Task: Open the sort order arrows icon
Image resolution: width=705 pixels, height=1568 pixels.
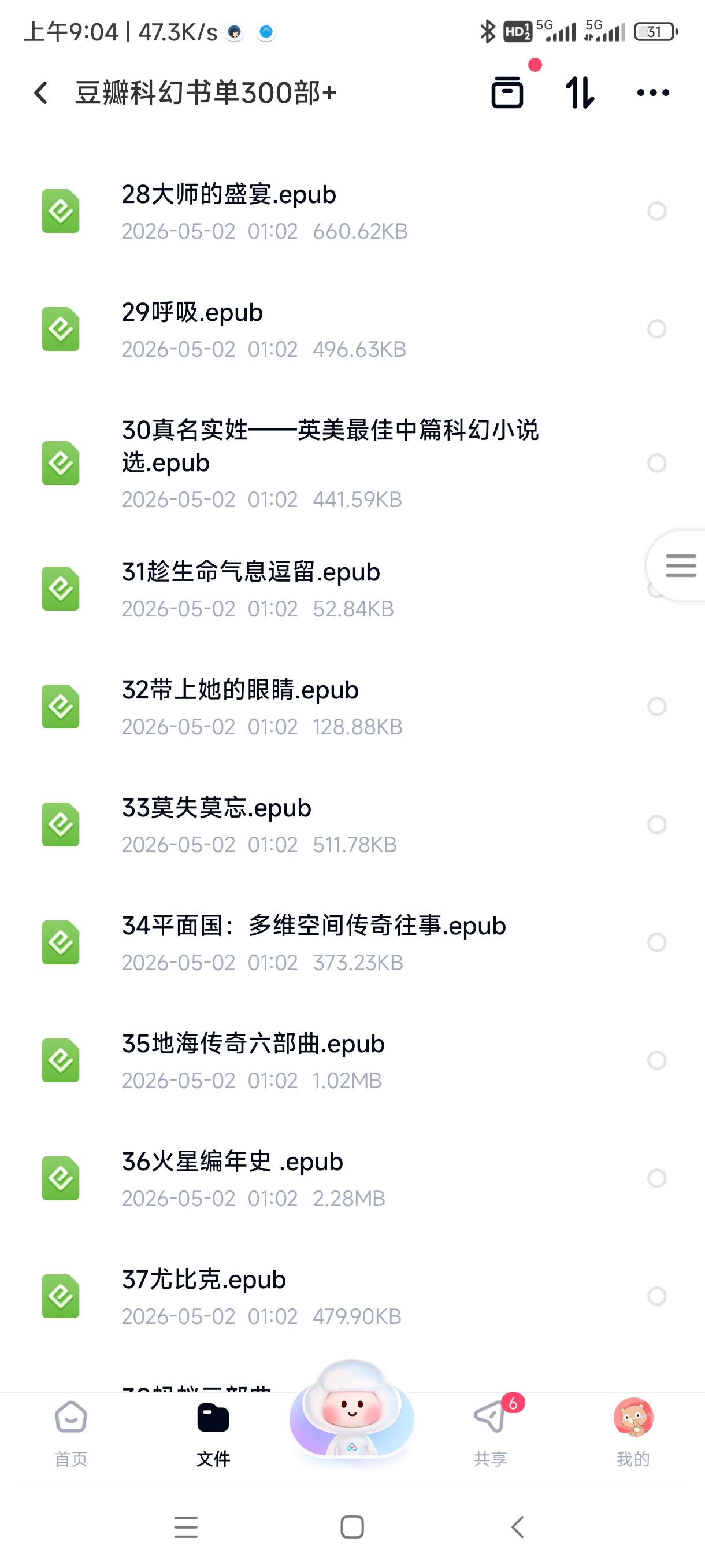Action: coord(580,93)
